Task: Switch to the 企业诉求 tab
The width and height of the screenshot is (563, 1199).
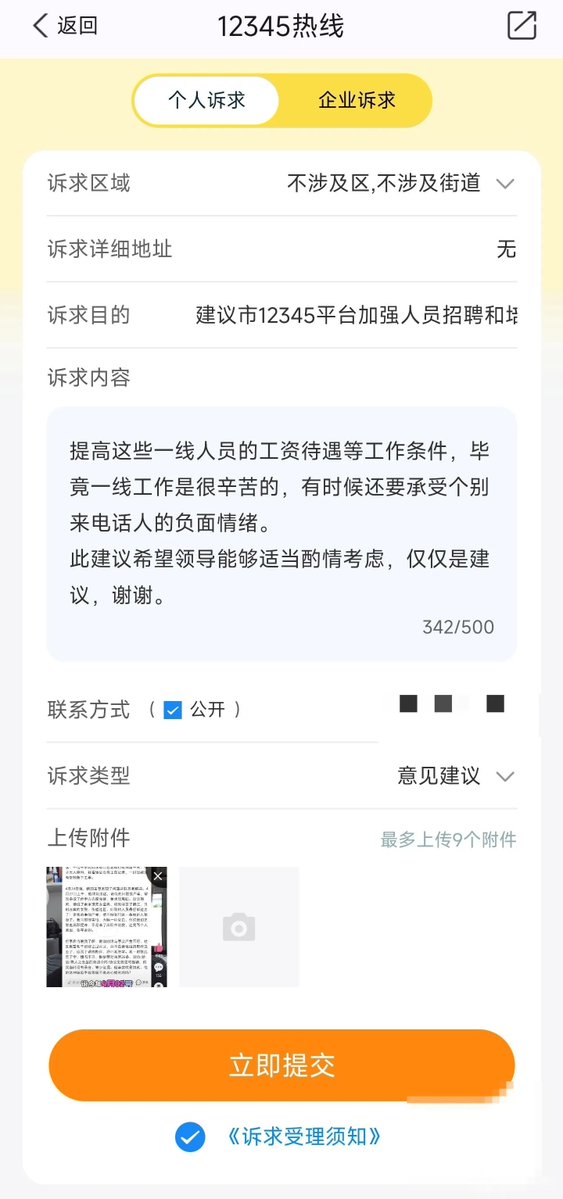Action: [356, 100]
